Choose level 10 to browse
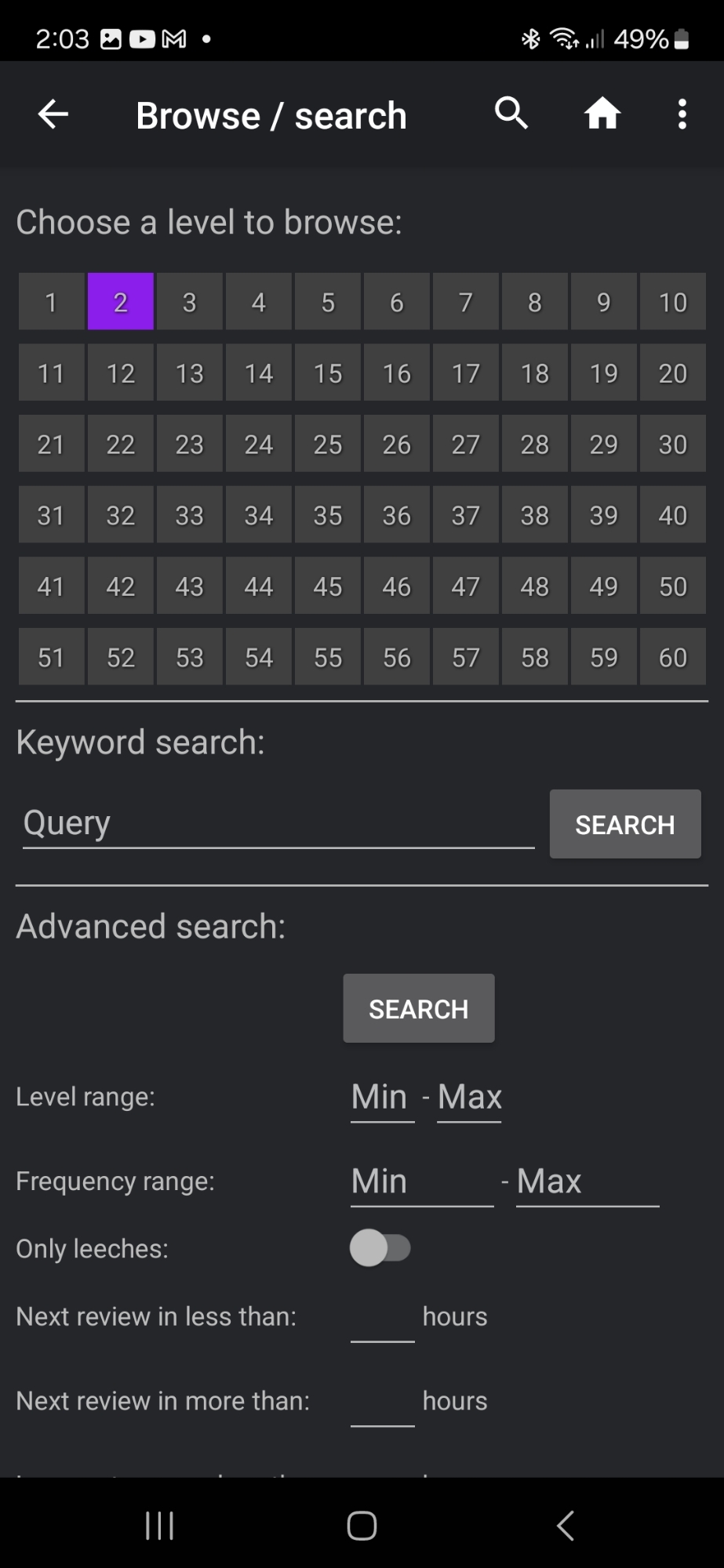 672,302
